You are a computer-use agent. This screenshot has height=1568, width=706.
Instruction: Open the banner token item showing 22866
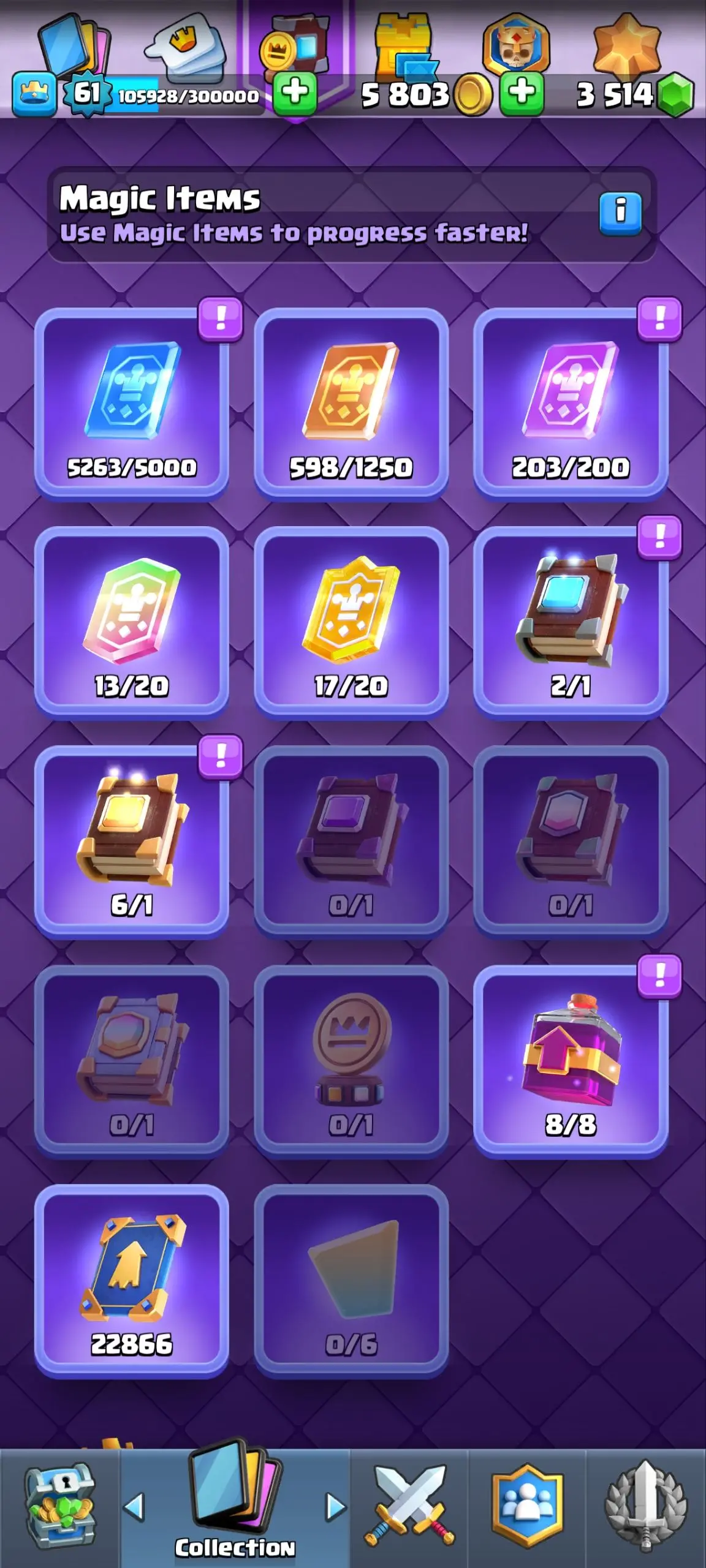point(132,1280)
